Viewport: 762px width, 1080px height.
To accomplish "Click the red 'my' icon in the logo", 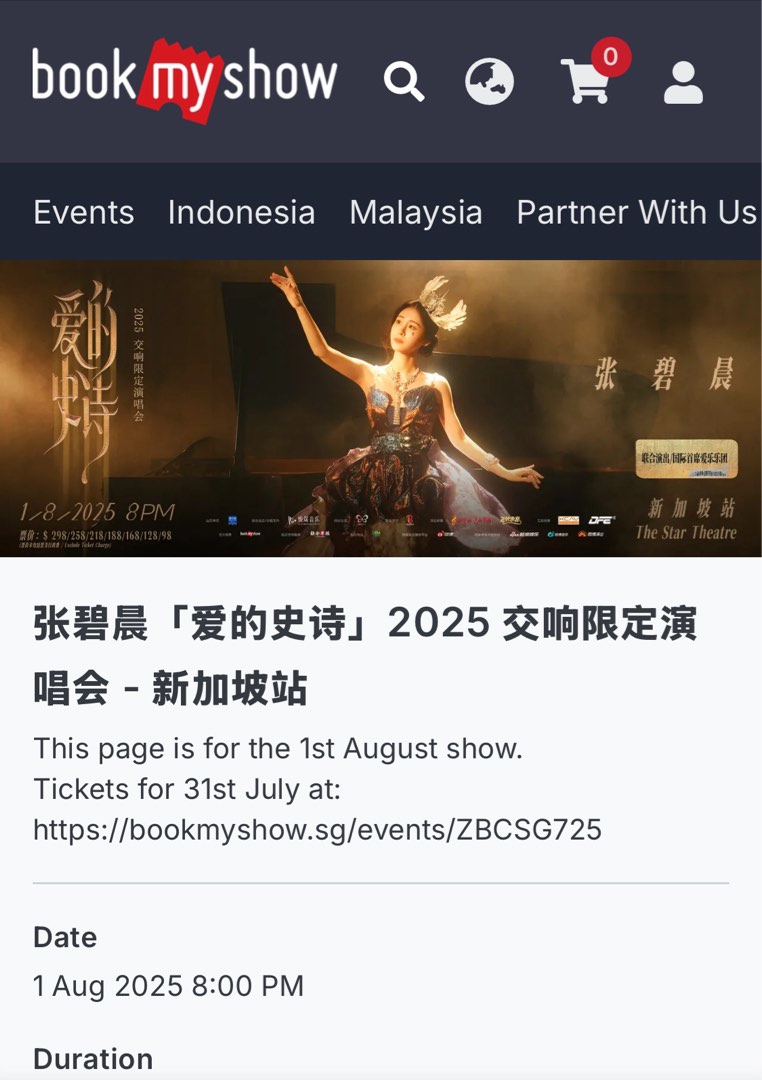I will 181,77.
